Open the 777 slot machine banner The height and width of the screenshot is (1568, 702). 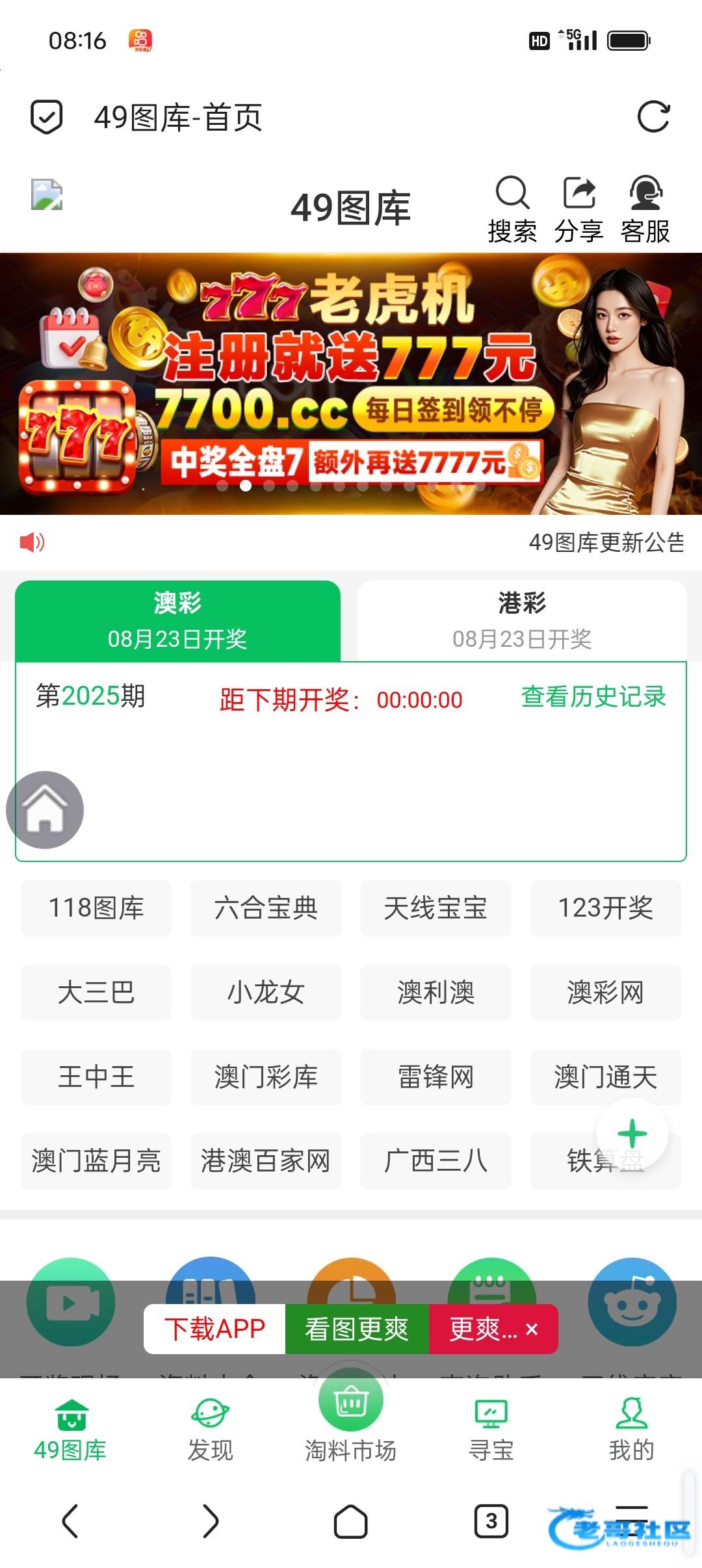[351, 384]
